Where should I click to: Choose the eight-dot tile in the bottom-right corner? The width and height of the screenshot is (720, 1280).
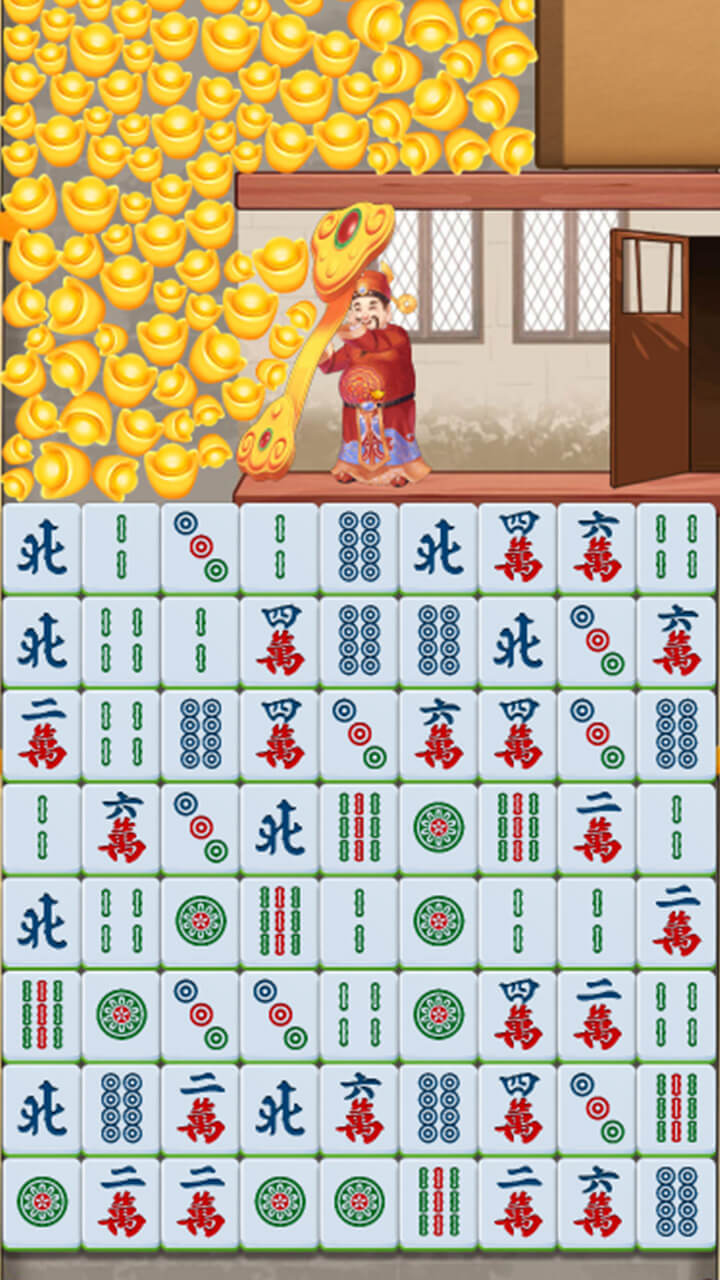click(x=676, y=1202)
